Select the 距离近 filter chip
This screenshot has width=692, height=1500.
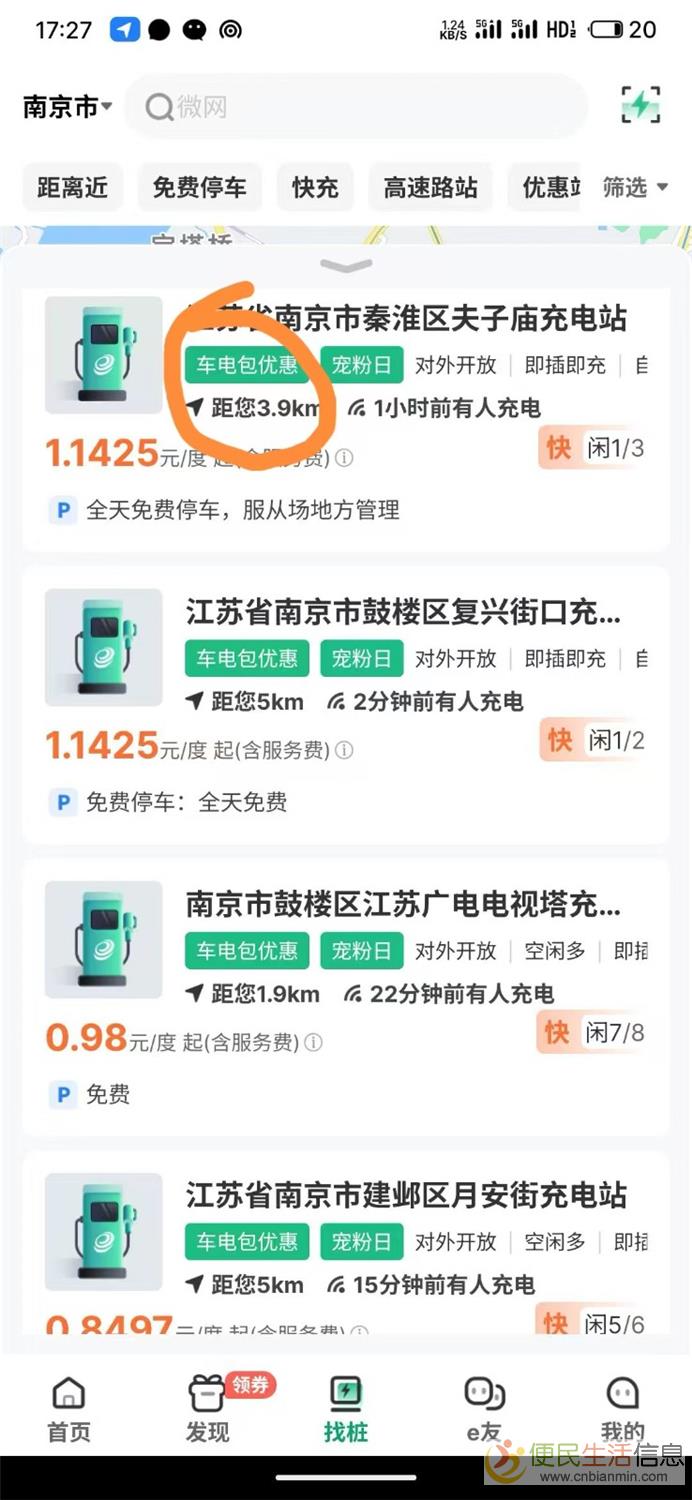pos(72,187)
